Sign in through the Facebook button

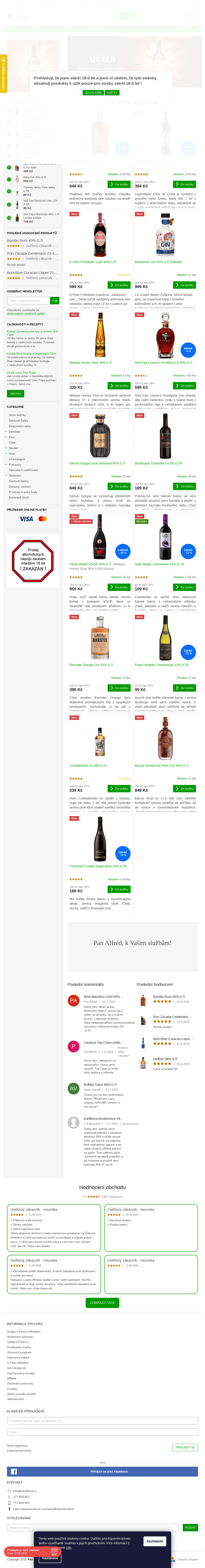[x=102, y=1471]
